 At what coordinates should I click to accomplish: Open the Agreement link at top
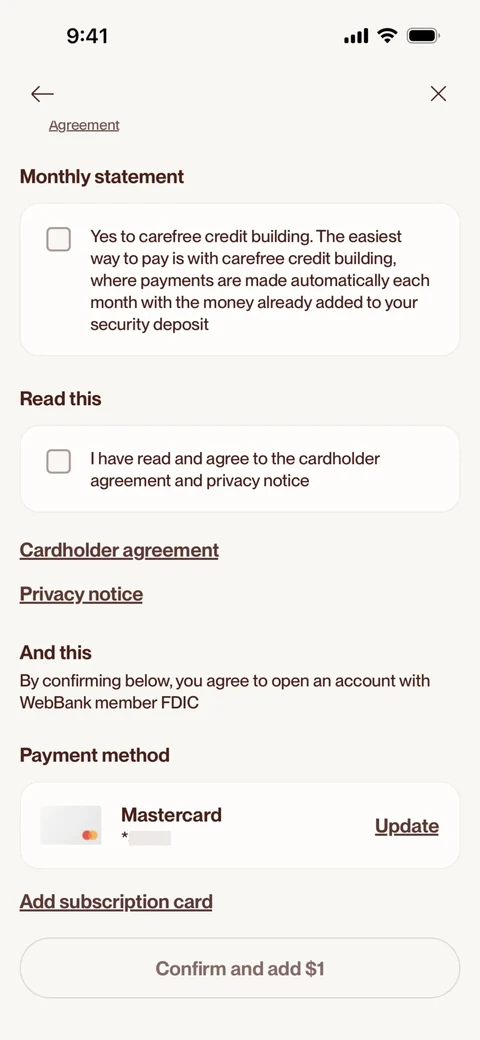pos(84,125)
